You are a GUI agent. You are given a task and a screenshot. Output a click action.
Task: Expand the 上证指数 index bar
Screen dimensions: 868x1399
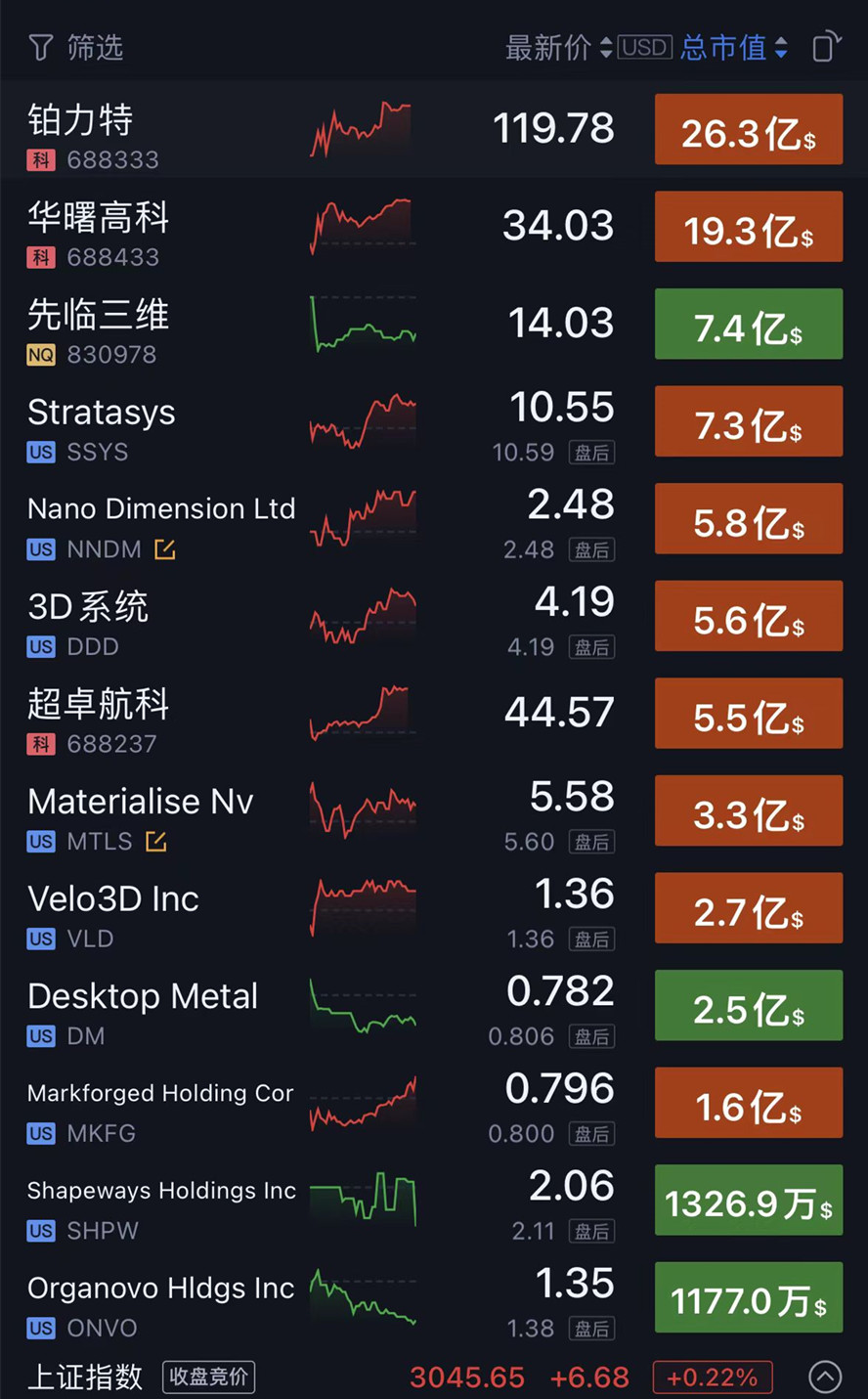click(825, 1377)
